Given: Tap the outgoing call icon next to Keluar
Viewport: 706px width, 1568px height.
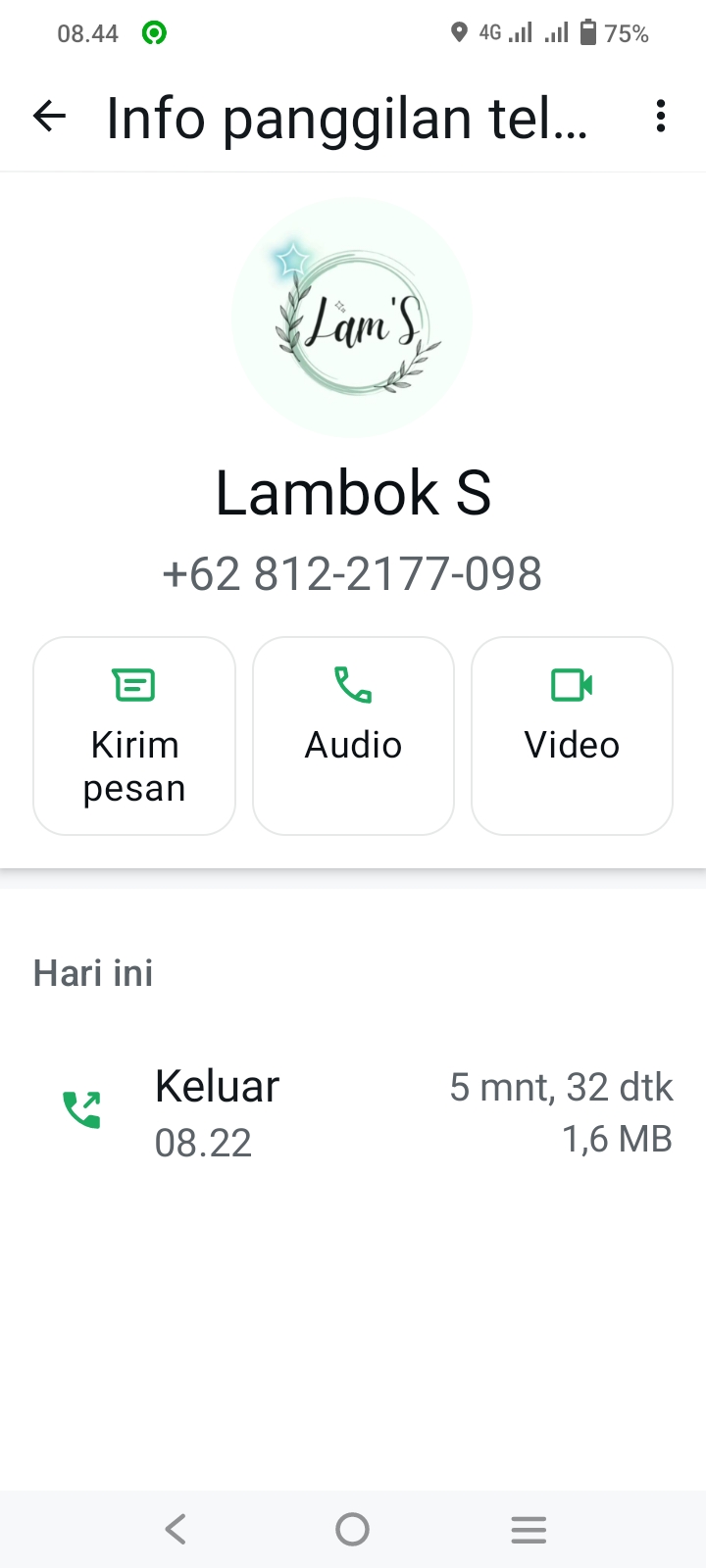Looking at the screenshot, I should (82, 1112).
